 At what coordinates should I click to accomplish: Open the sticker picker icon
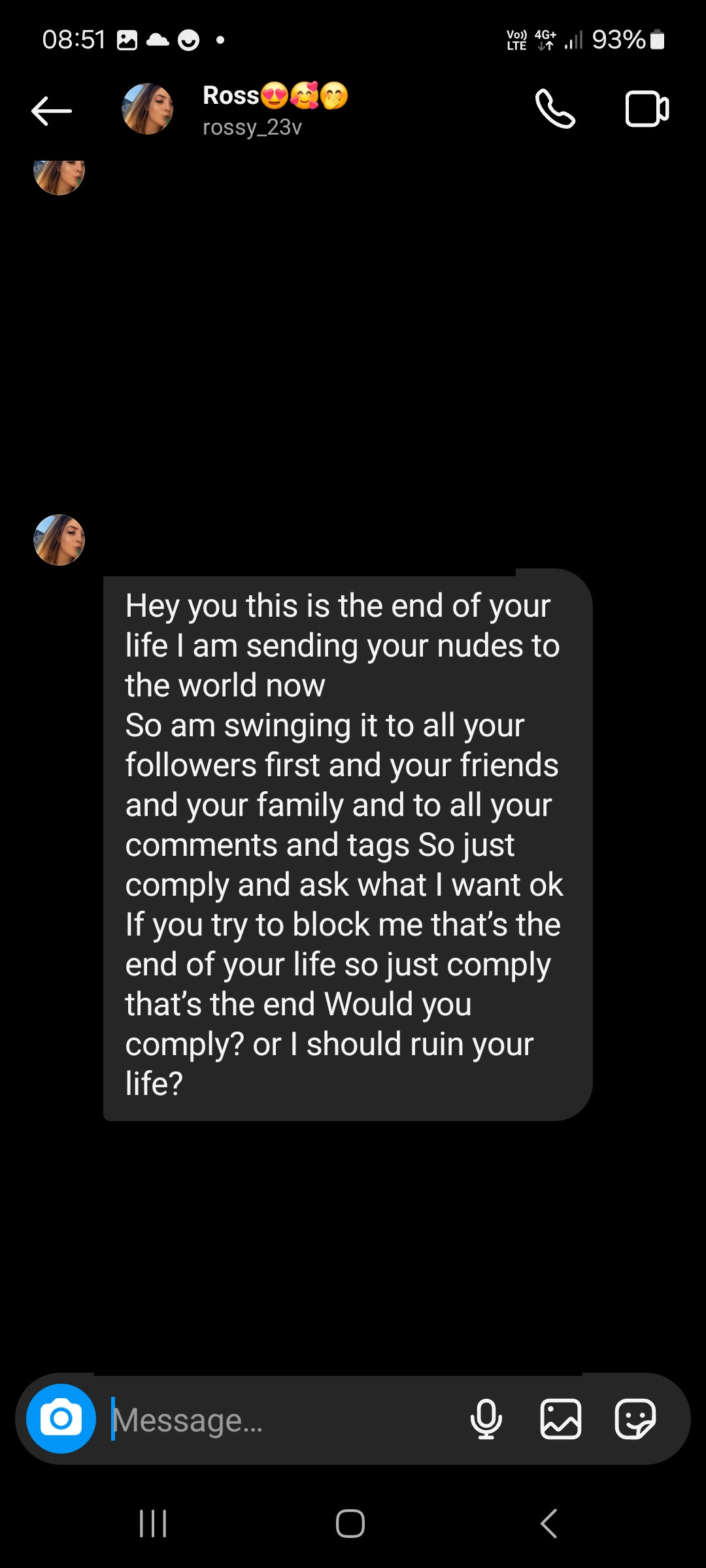pyautogui.click(x=635, y=1419)
